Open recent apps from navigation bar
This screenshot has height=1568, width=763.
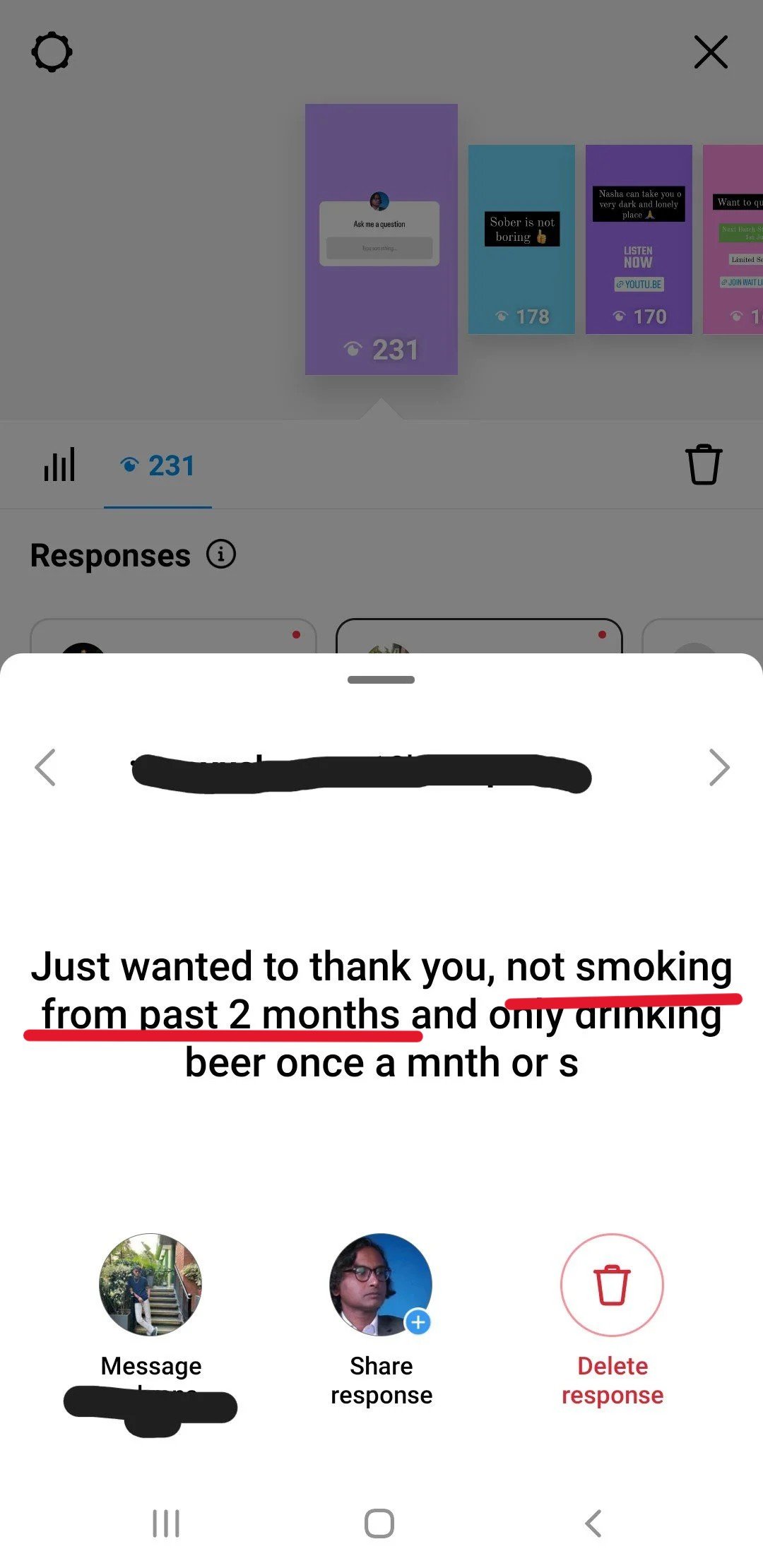point(166,1524)
